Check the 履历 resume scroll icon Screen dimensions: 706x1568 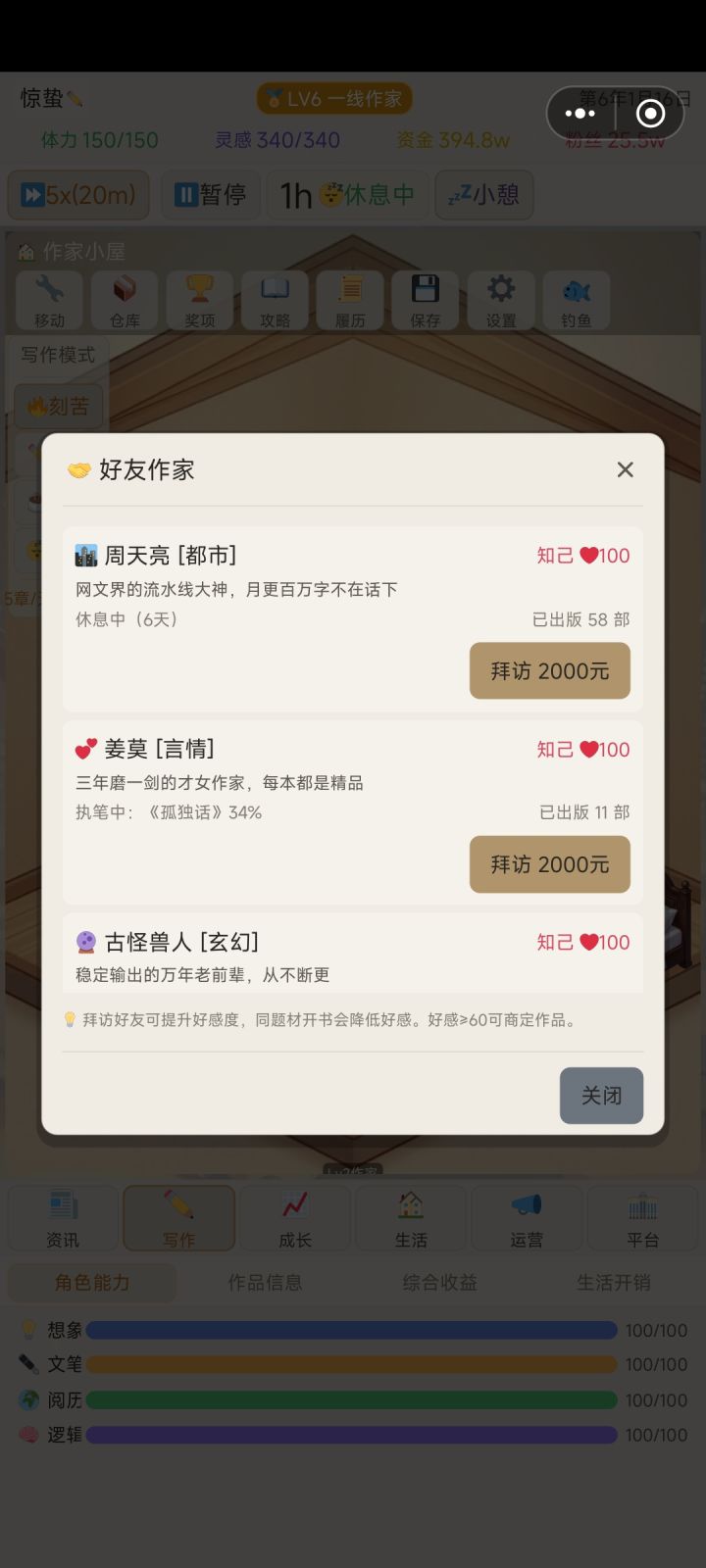click(350, 301)
